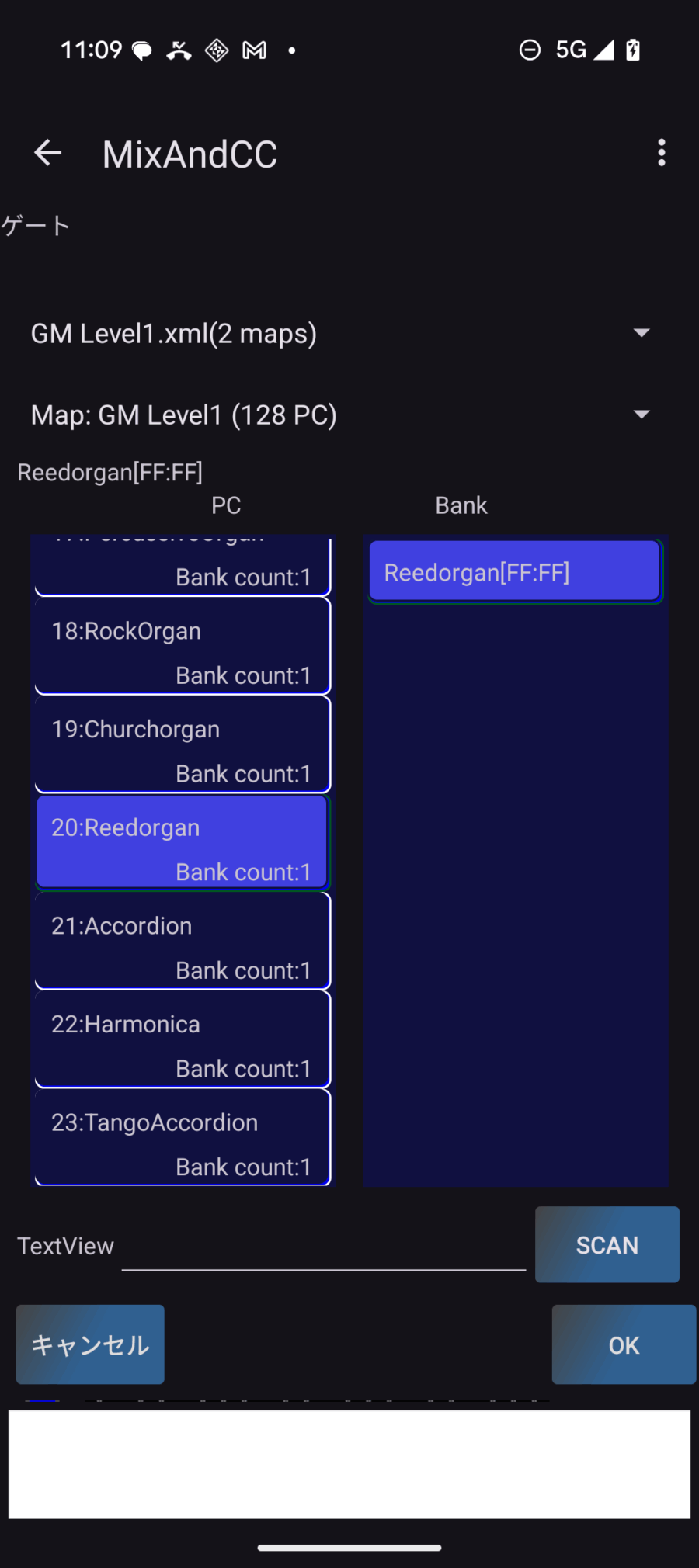Tap the SCAN button
This screenshot has width=699, height=1568.
tap(607, 1244)
